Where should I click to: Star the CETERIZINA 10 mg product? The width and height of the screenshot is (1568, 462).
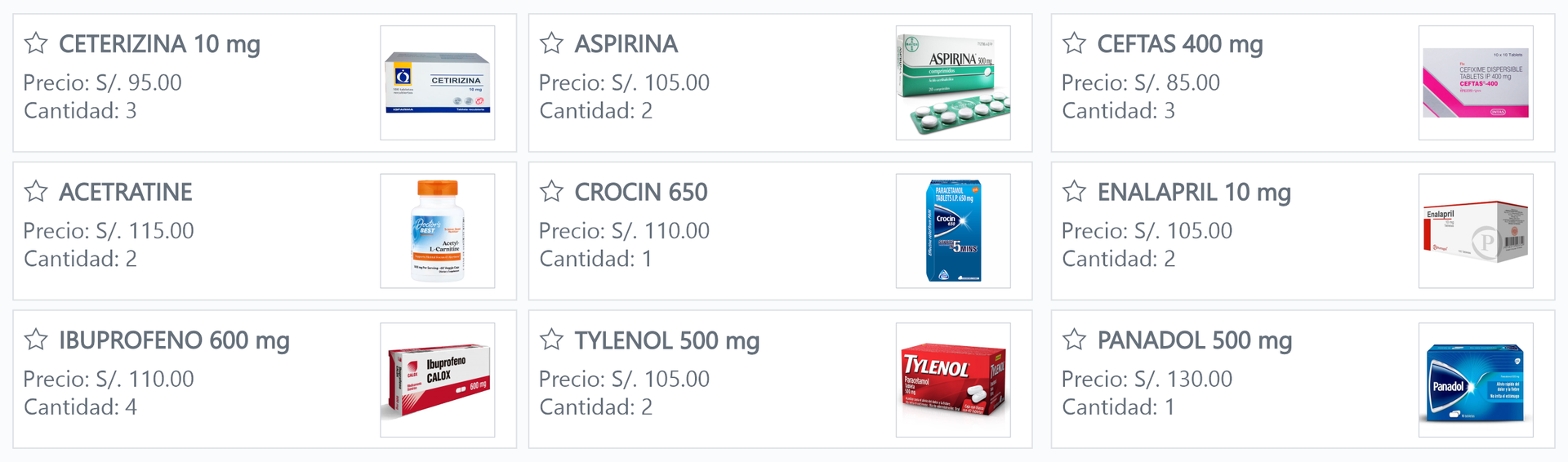(x=36, y=43)
